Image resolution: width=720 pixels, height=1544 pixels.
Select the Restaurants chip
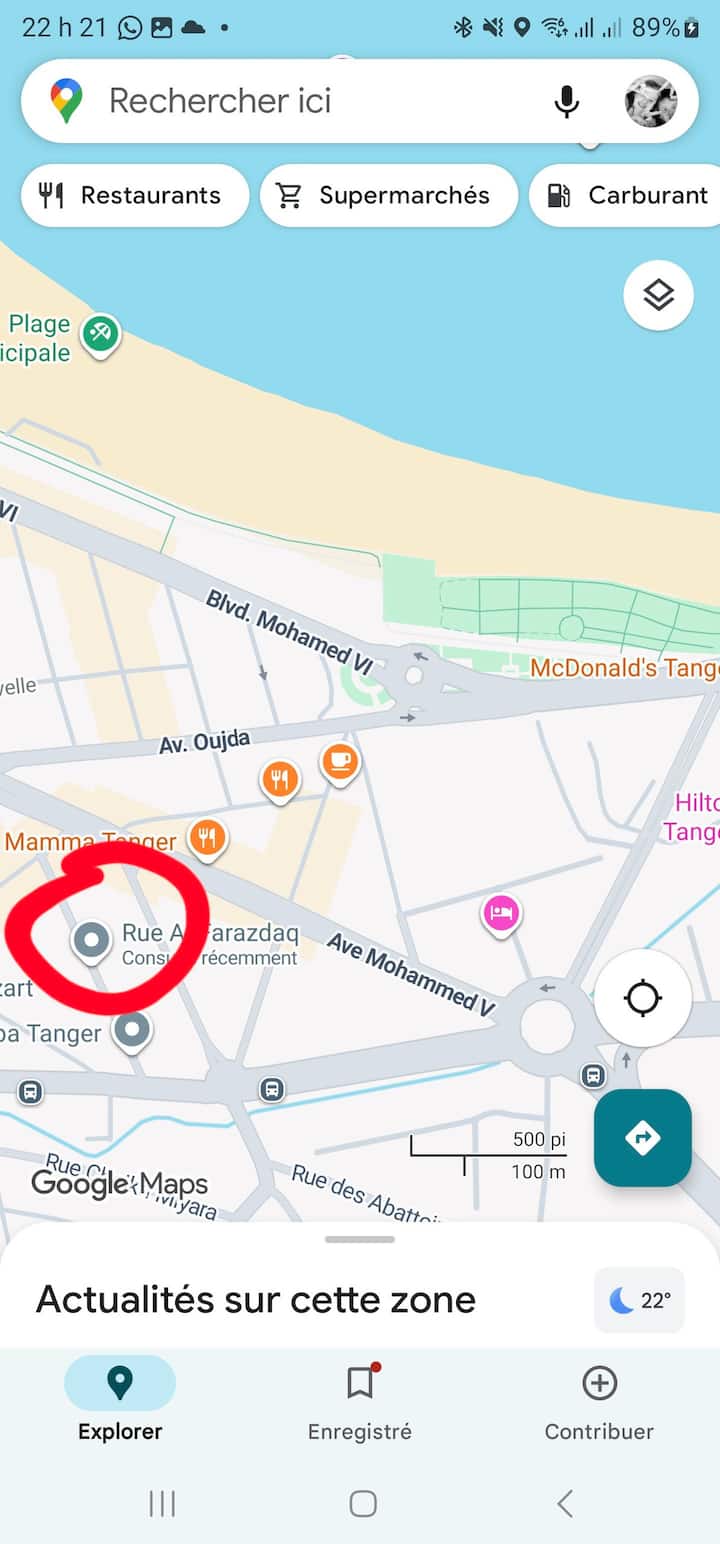pos(135,195)
